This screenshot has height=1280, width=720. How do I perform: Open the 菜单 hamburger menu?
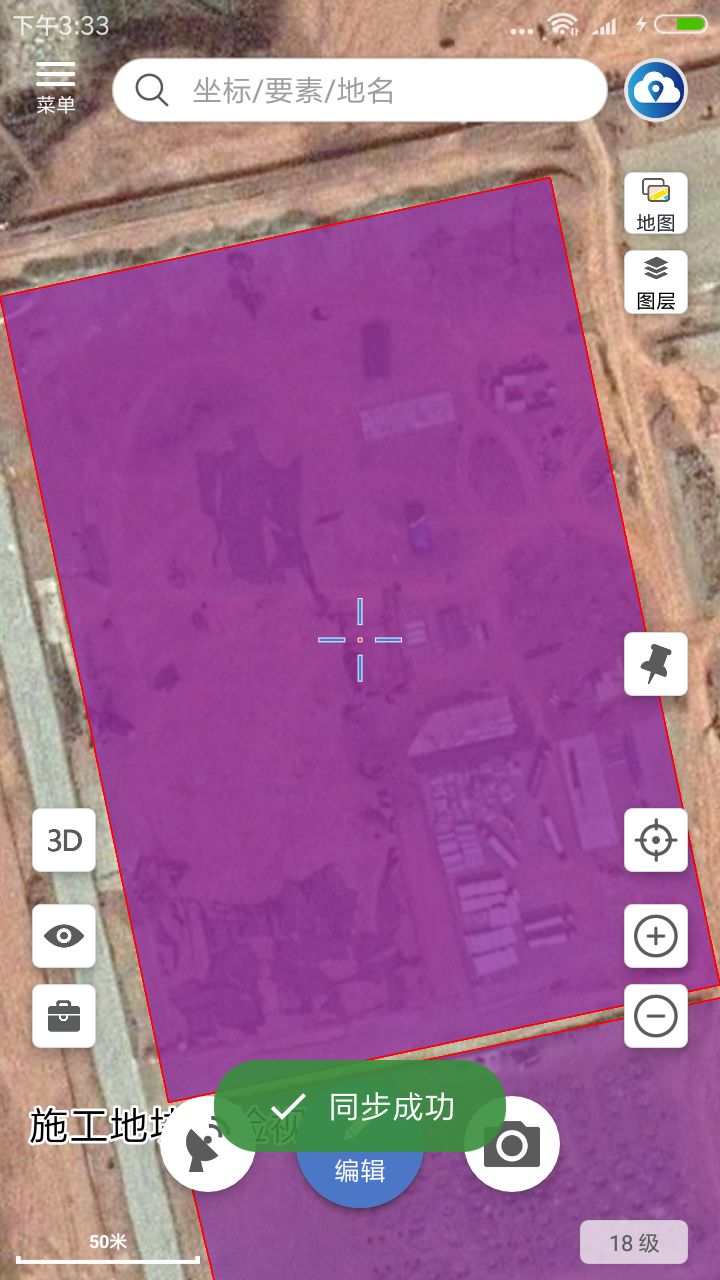click(x=56, y=85)
